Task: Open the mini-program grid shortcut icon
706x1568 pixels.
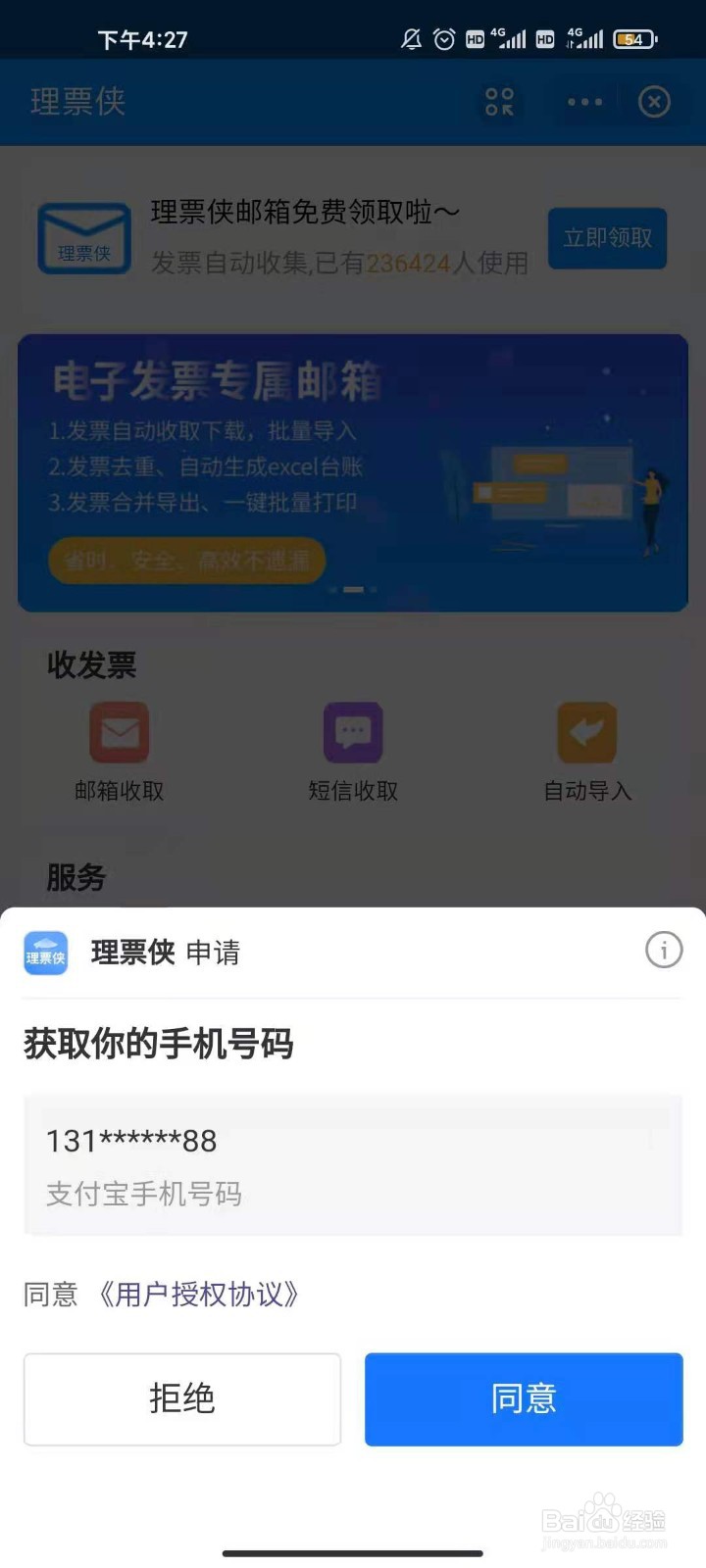Action: pyautogui.click(x=498, y=101)
